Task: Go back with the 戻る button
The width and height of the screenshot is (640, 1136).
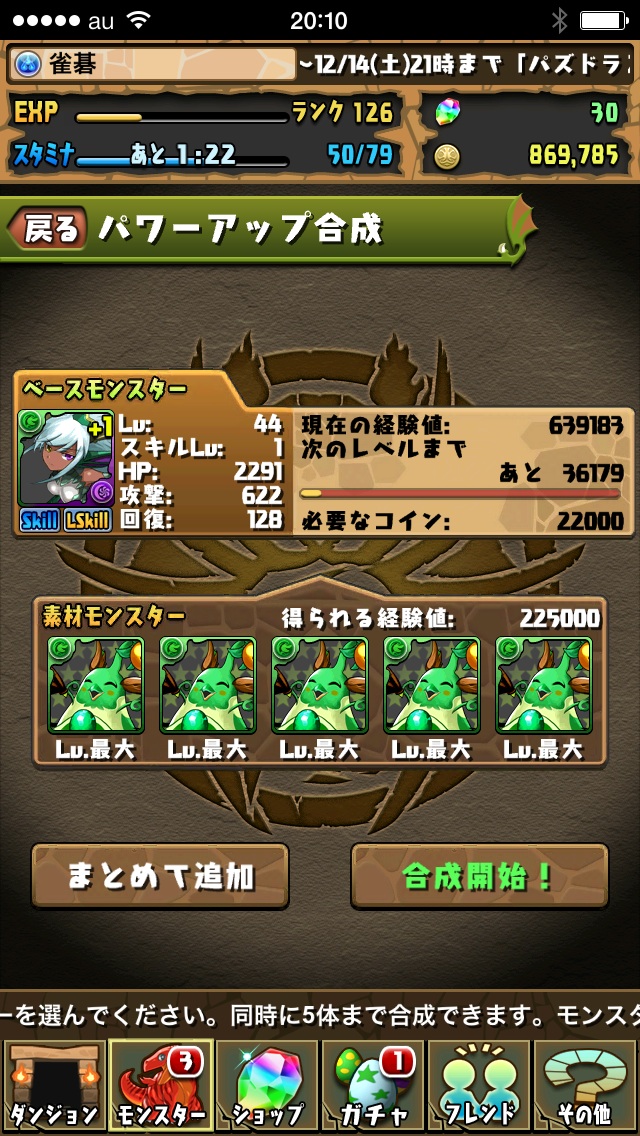Action: coord(48,229)
